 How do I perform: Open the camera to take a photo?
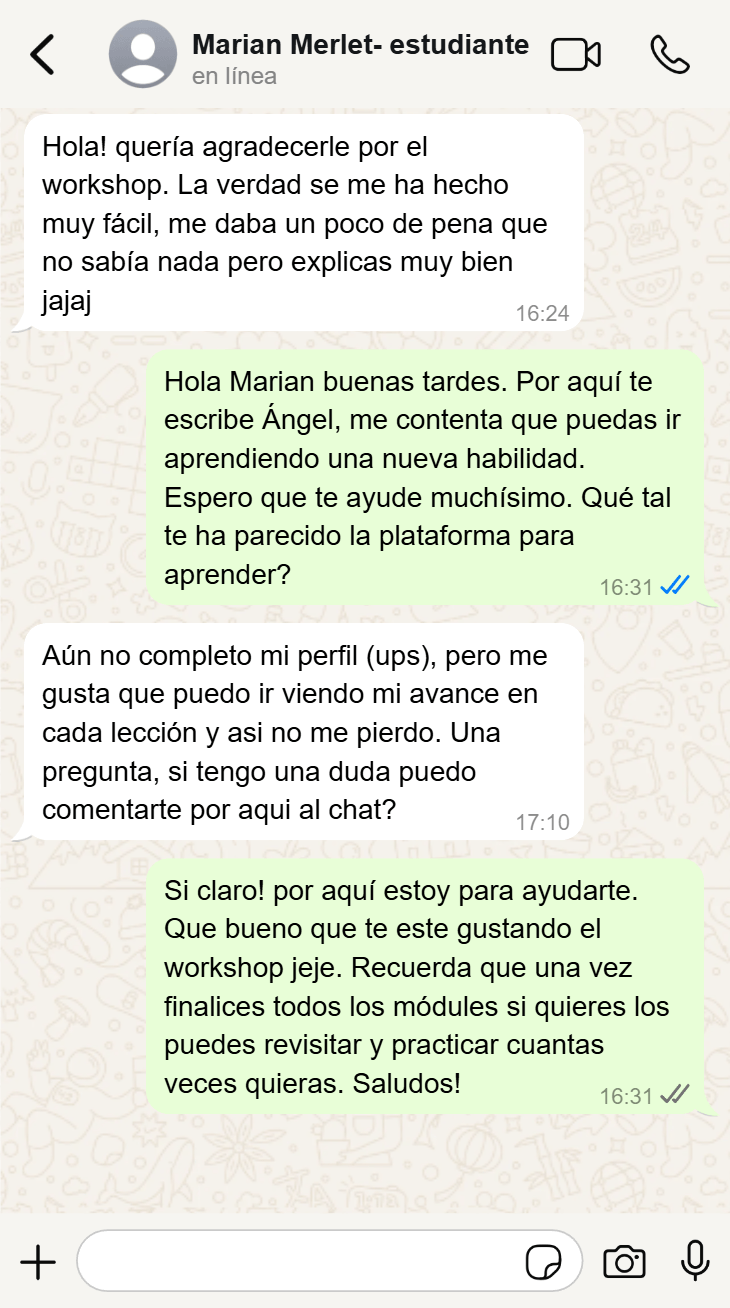click(624, 1262)
